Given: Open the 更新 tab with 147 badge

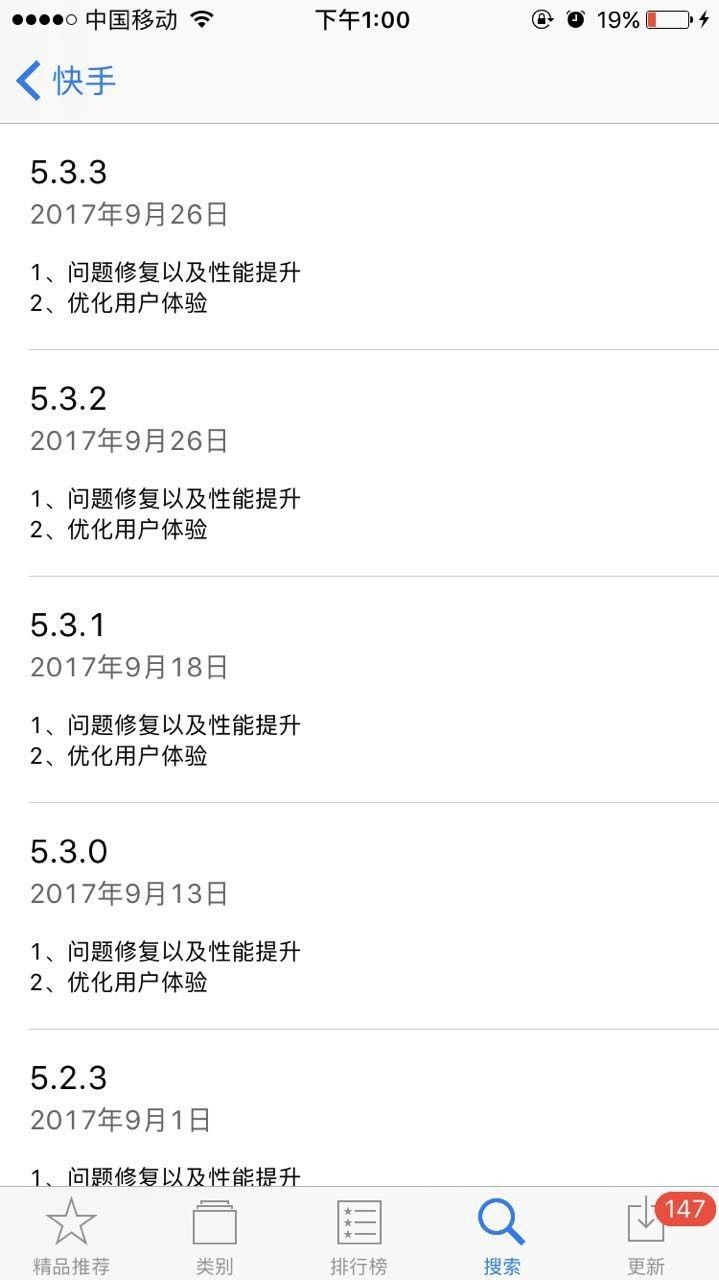Looking at the screenshot, I should tap(646, 1236).
